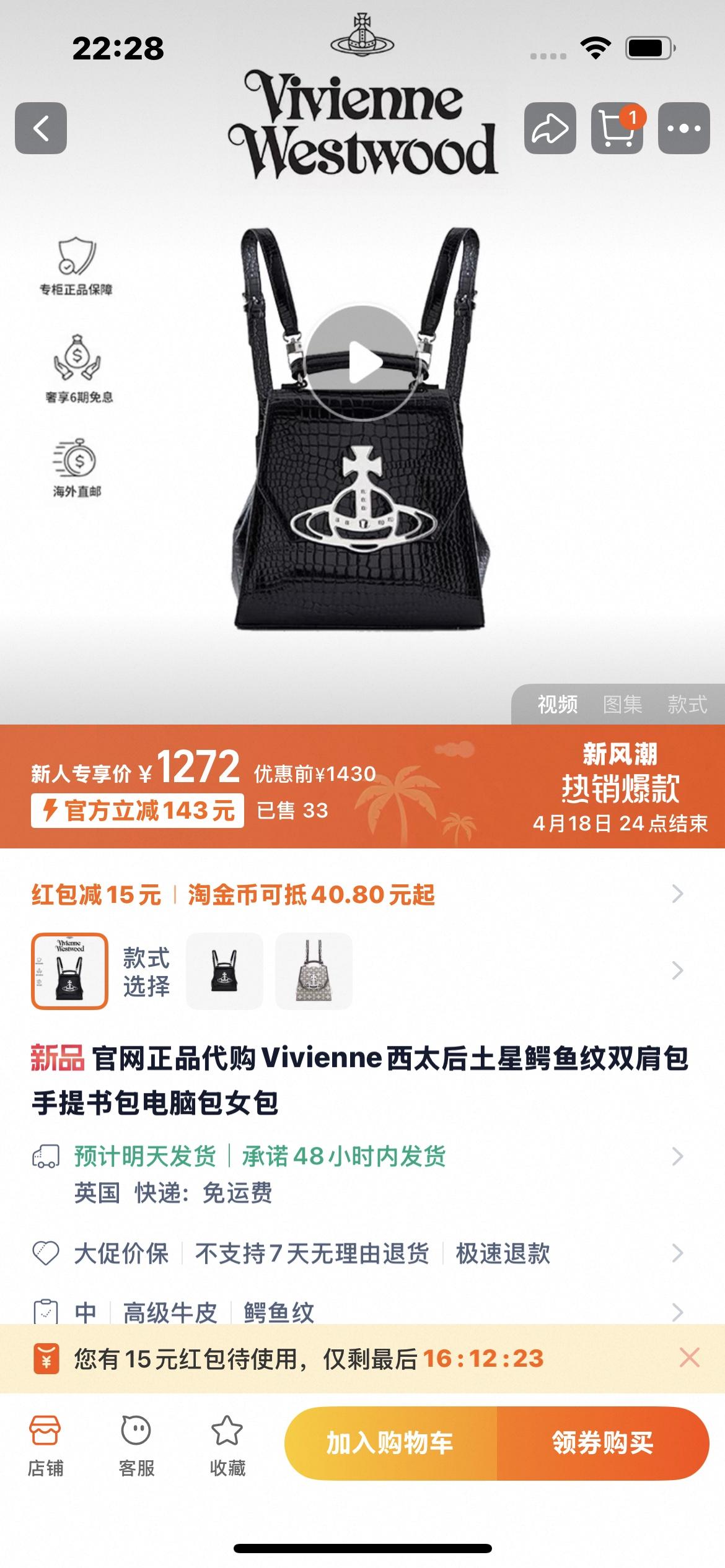Select the plain black backpack style thumbnail
Viewport: 725px width, 1568px height.
(224, 970)
